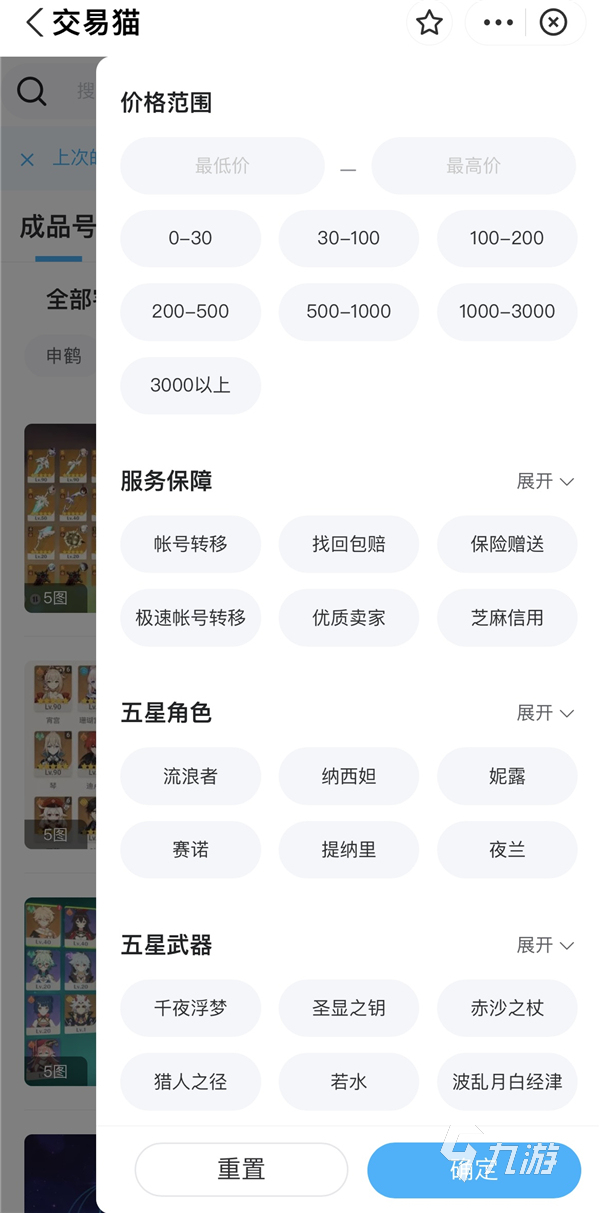The height and width of the screenshot is (1213, 600).
Task: Reset all filters with 重置
Action: tap(241, 1169)
